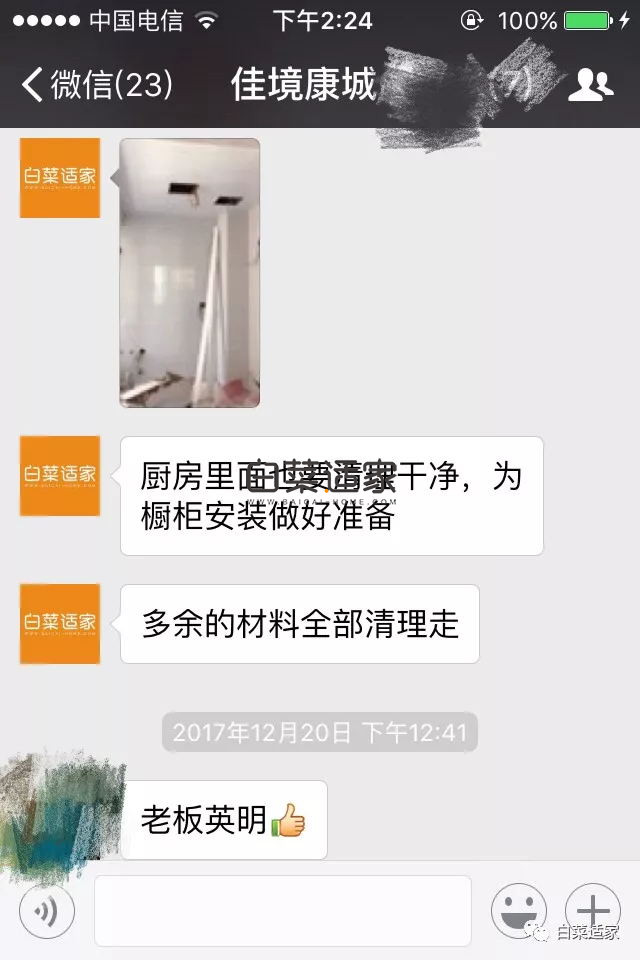This screenshot has height=960, width=640.
Task: Open the group members icon
Action: pyautogui.click(x=590, y=86)
